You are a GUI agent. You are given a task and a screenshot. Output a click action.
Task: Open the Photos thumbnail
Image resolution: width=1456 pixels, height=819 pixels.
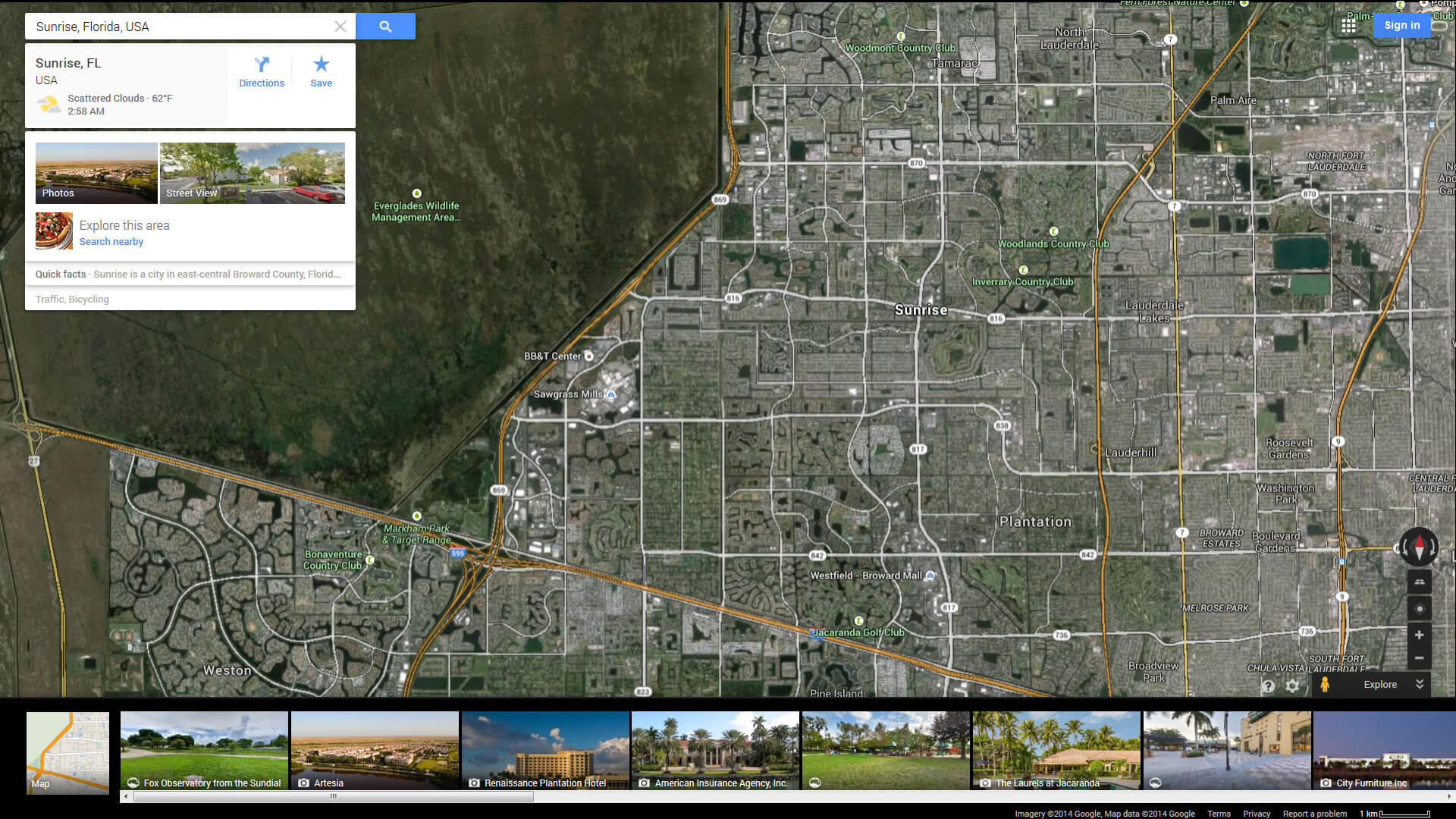point(96,173)
